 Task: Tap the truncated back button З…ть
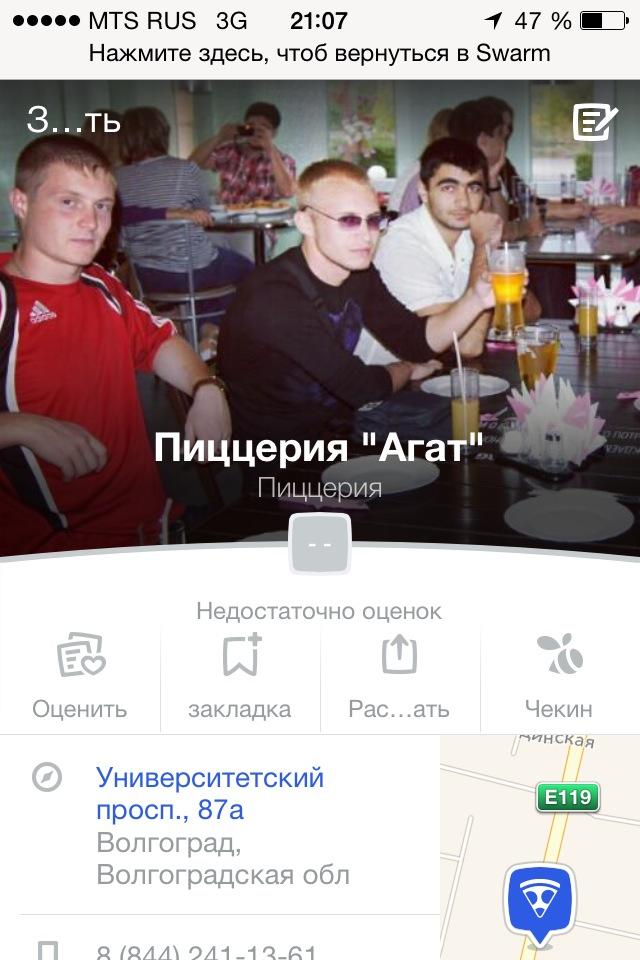[73, 121]
